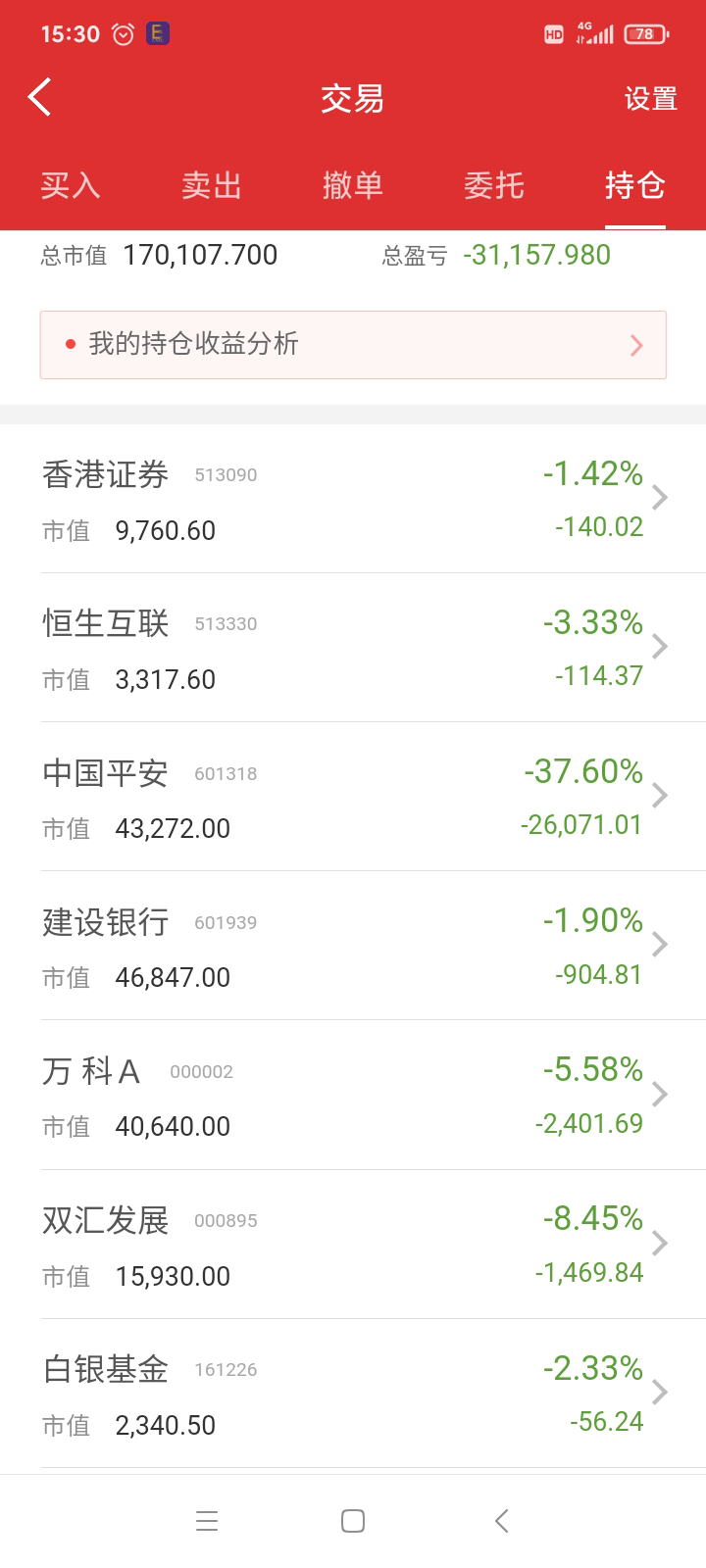The image size is (706, 1568).
Task: Open the 万 科A holding
Action: tap(353, 1096)
